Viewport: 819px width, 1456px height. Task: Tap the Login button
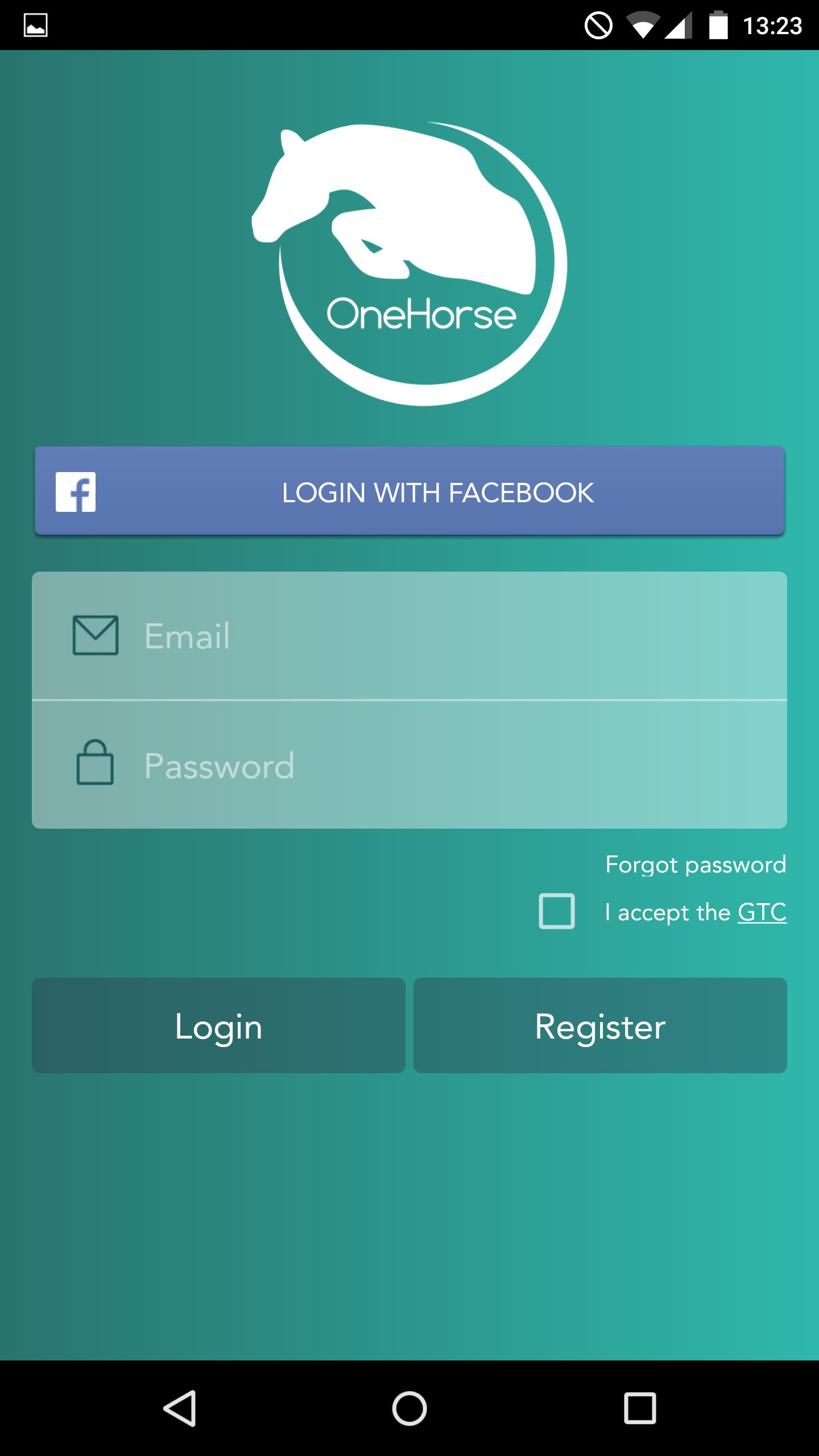click(x=218, y=1025)
